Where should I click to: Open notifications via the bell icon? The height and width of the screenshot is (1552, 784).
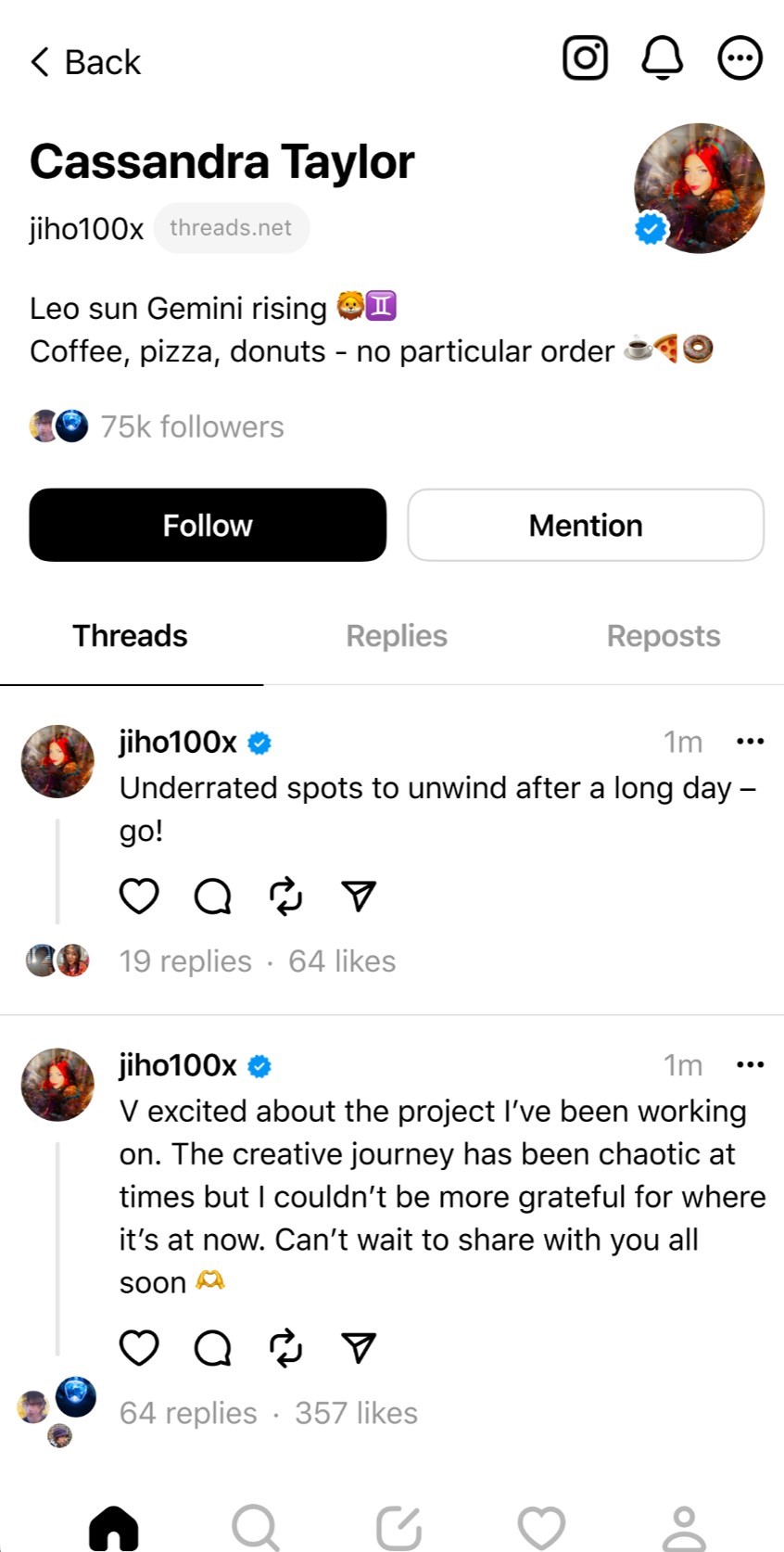(662, 57)
